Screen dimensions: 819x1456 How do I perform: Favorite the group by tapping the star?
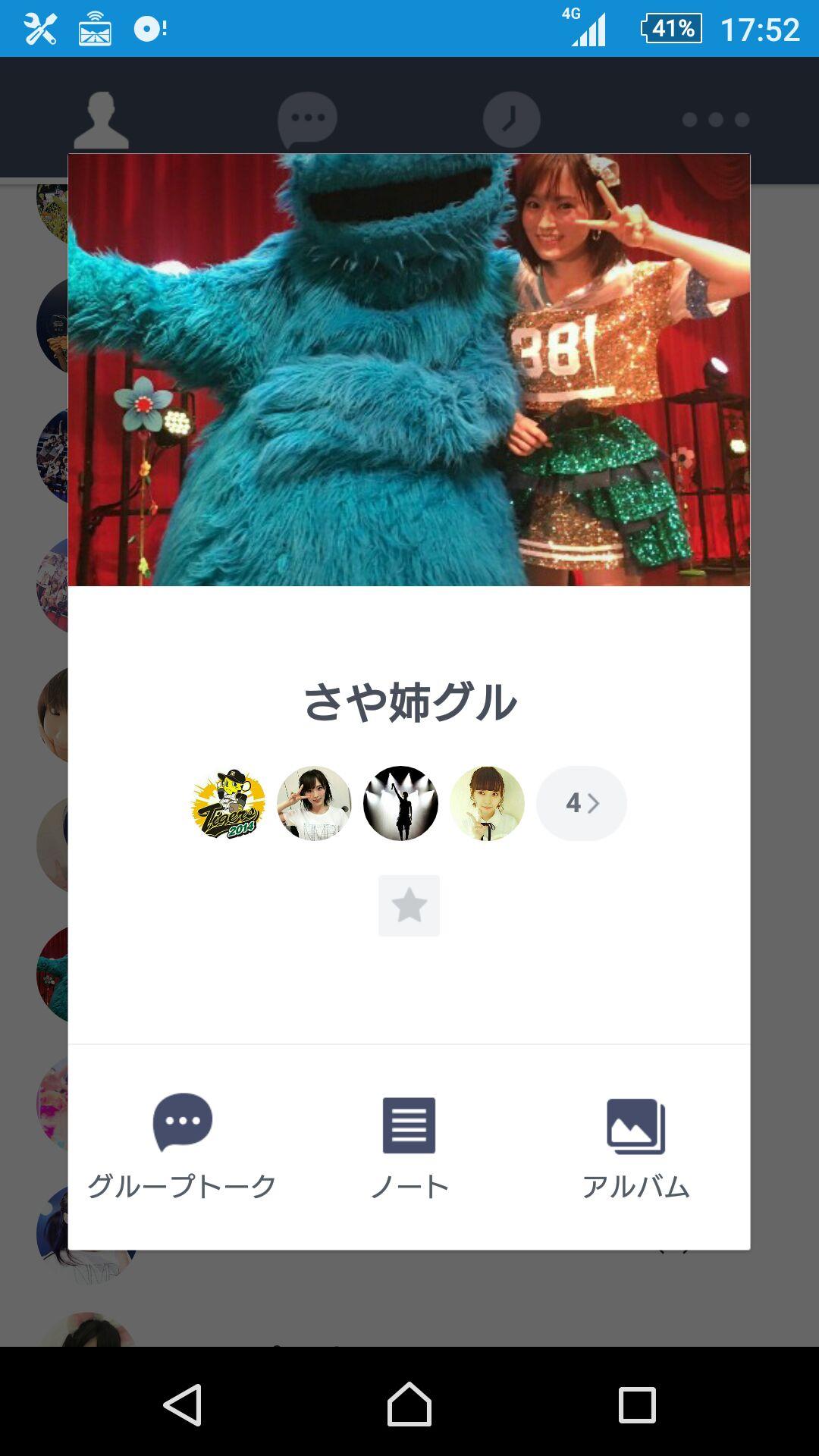pyautogui.click(x=409, y=905)
